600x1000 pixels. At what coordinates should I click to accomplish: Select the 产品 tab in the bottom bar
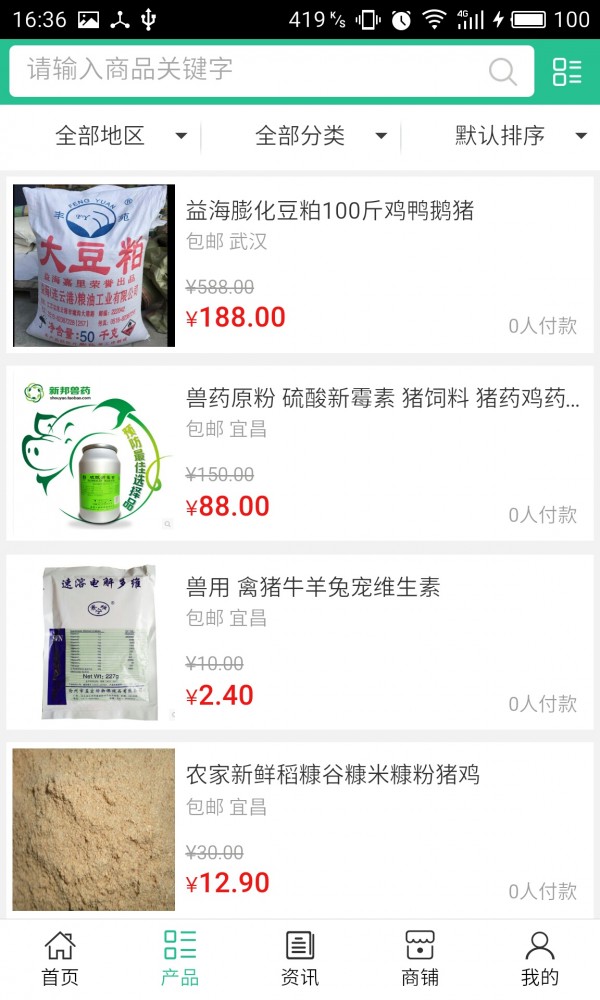click(180, 958)
